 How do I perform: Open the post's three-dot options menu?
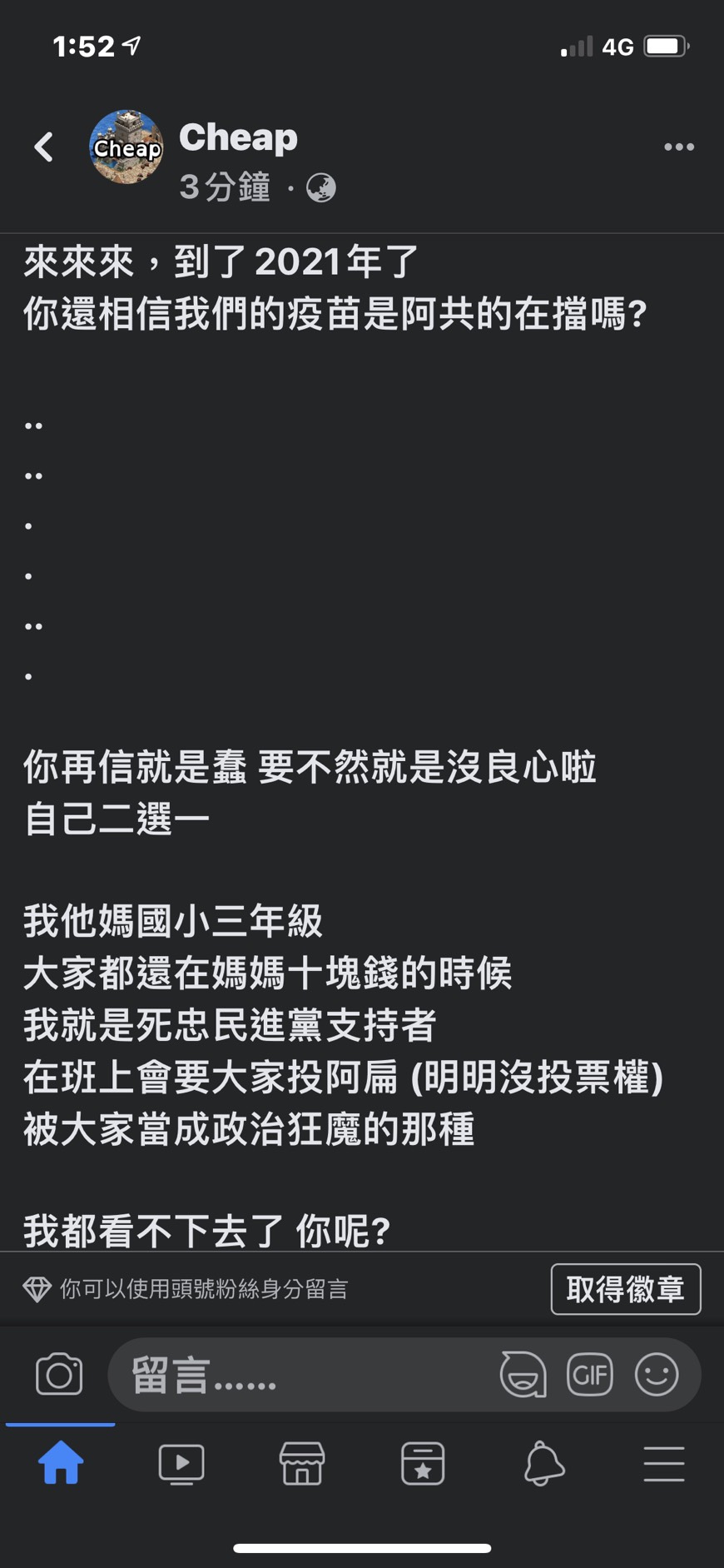click(679, 147)
